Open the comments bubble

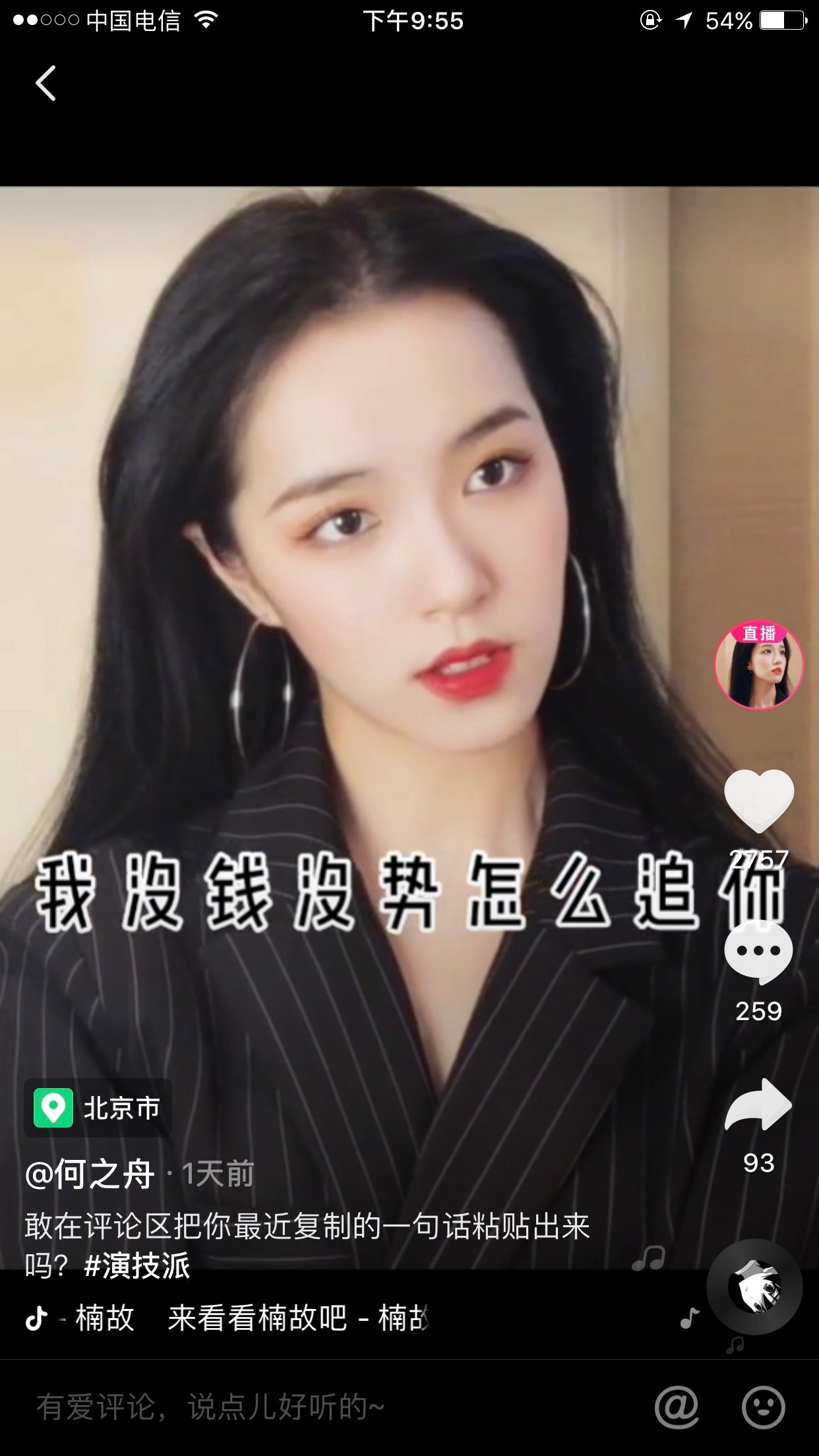[758, 952]
